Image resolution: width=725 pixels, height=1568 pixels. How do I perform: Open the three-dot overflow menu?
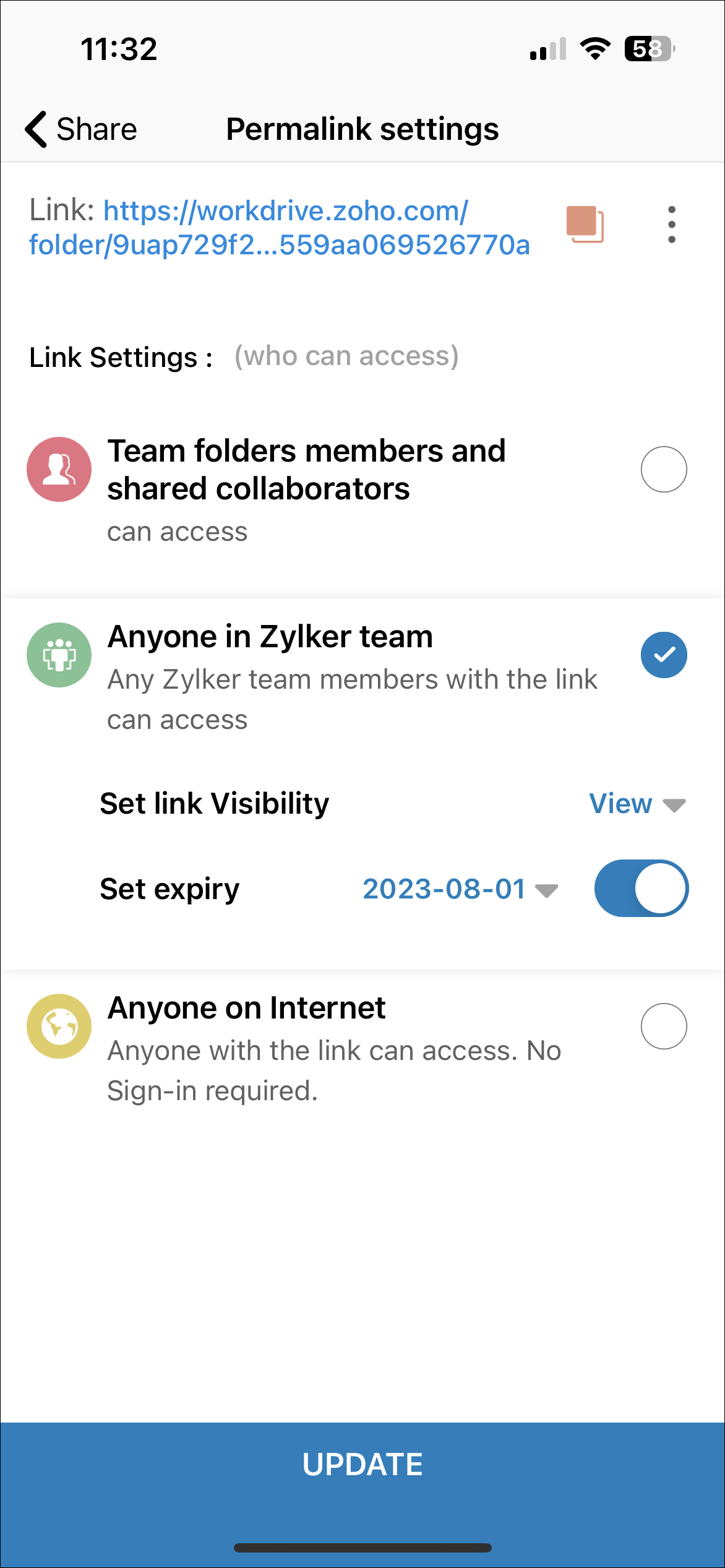[671, 224]
